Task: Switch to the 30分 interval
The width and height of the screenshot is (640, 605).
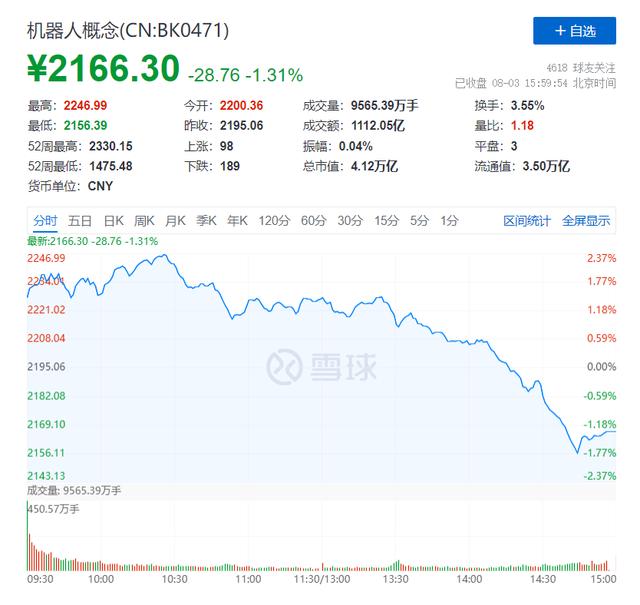Action: [x=350, y=221]
